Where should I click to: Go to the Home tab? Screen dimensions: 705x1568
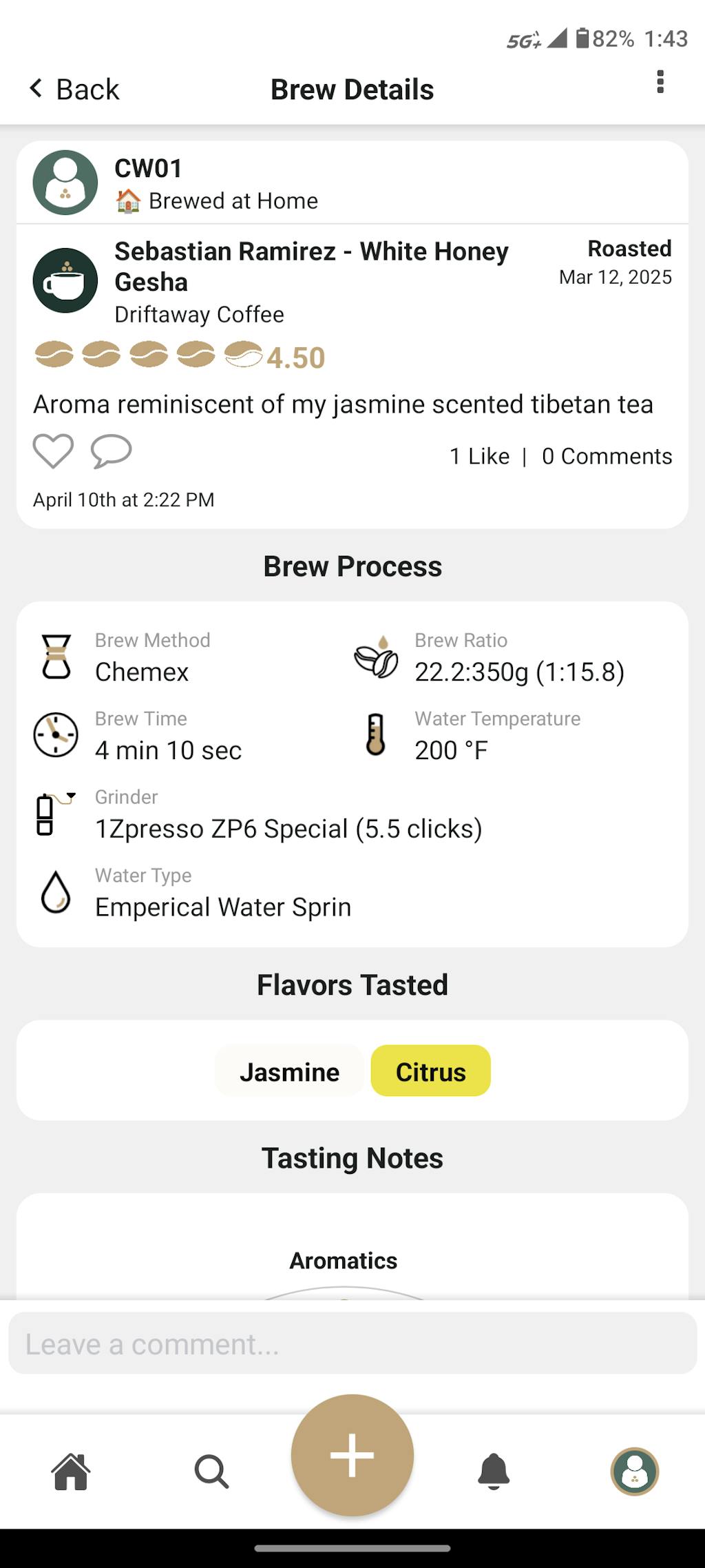pos(71,1472)
